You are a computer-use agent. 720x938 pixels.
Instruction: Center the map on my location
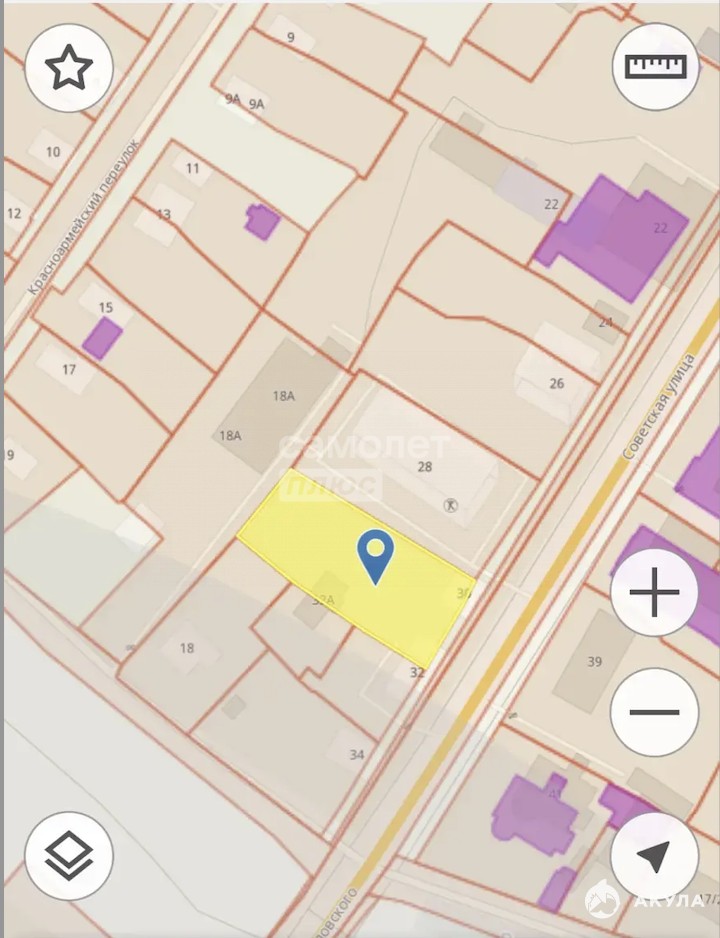tap(654, 855)
